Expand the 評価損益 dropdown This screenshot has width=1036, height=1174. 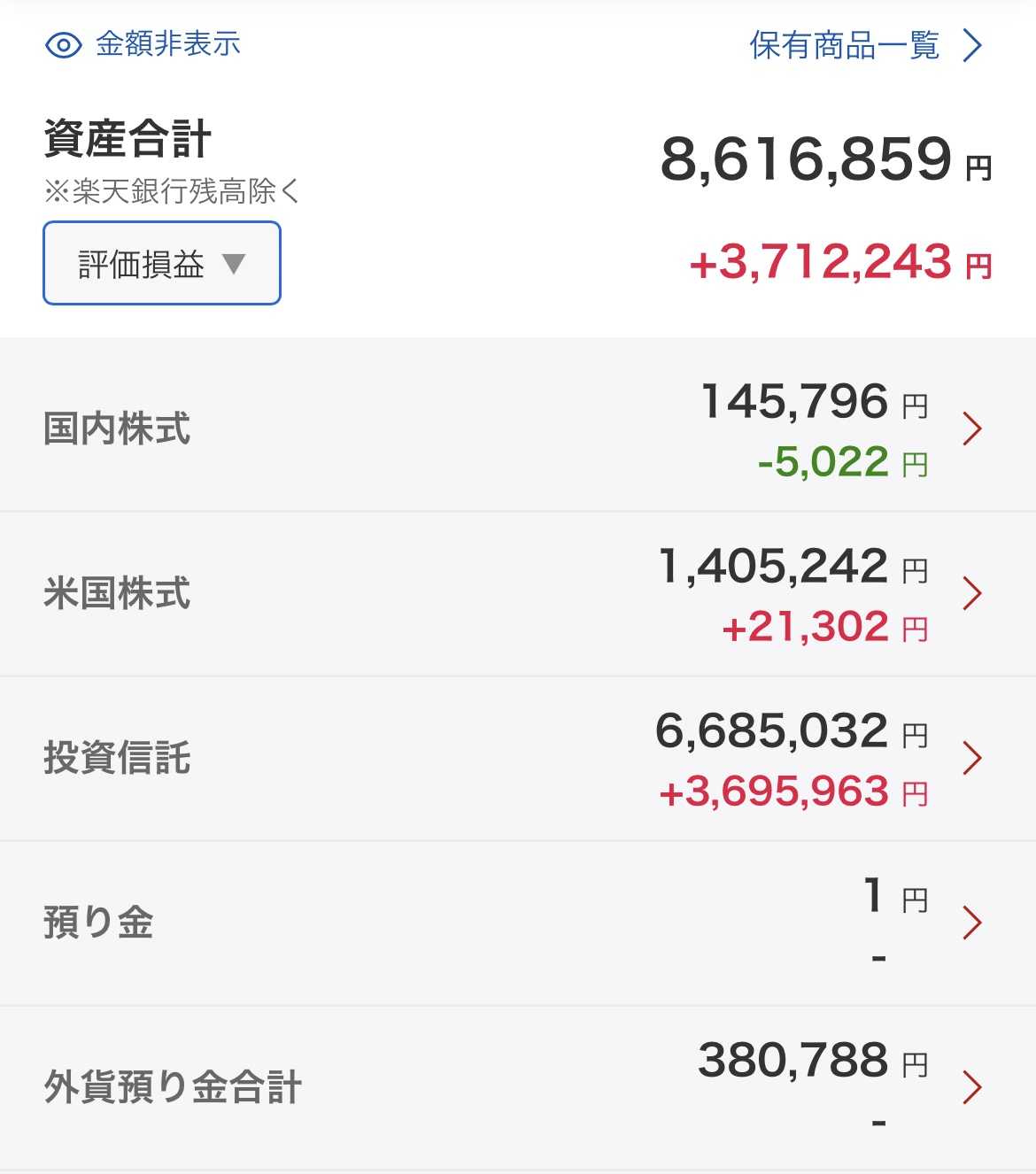point(162,264)
